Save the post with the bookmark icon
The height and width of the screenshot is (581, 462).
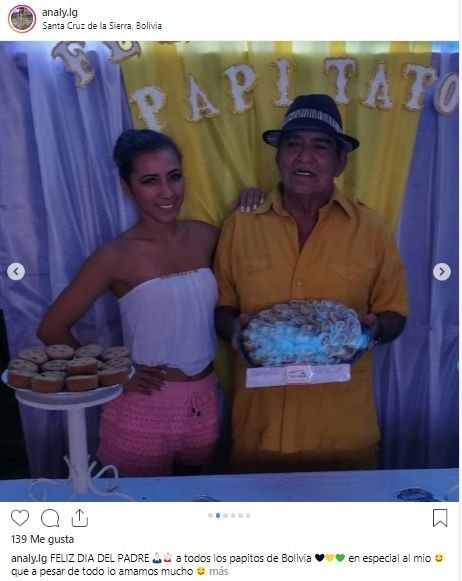tap(440, 518)
